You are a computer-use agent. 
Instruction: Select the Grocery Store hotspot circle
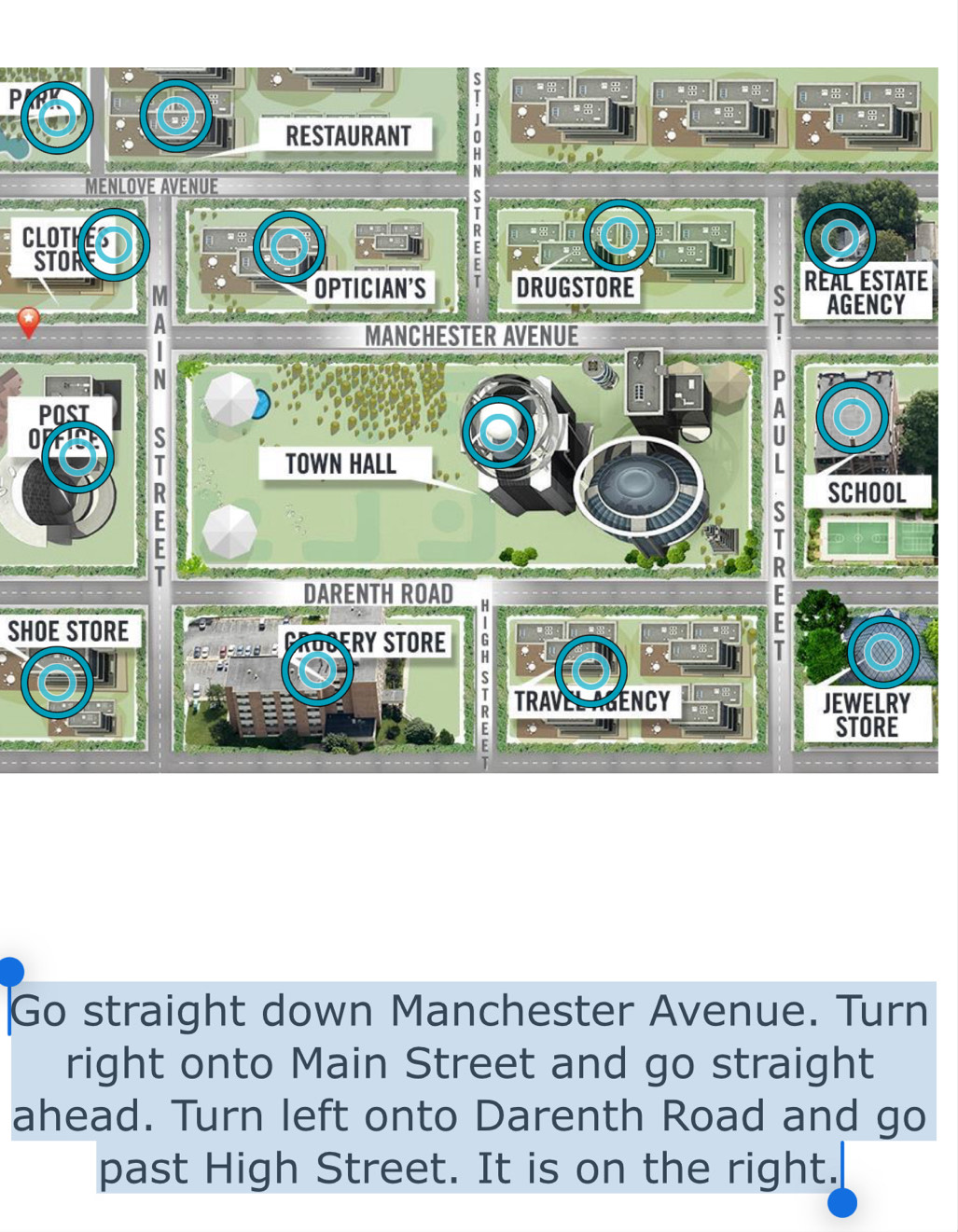[x=317, y=669]
